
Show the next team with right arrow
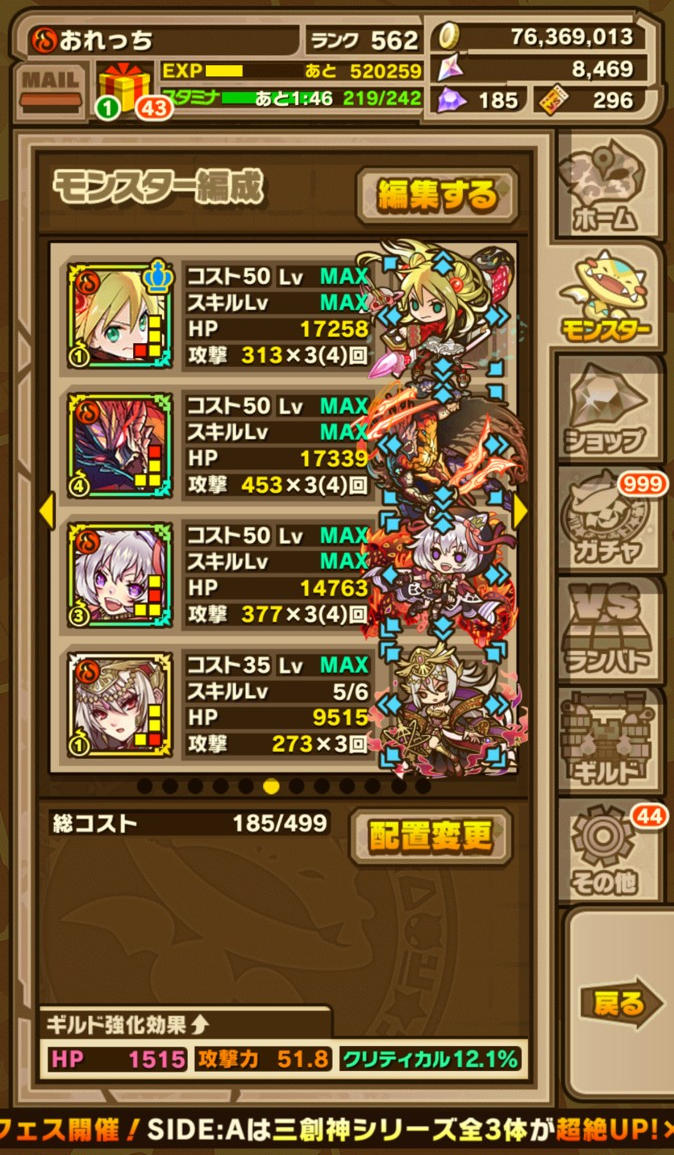pyautogui.click(x=520, y=511)
